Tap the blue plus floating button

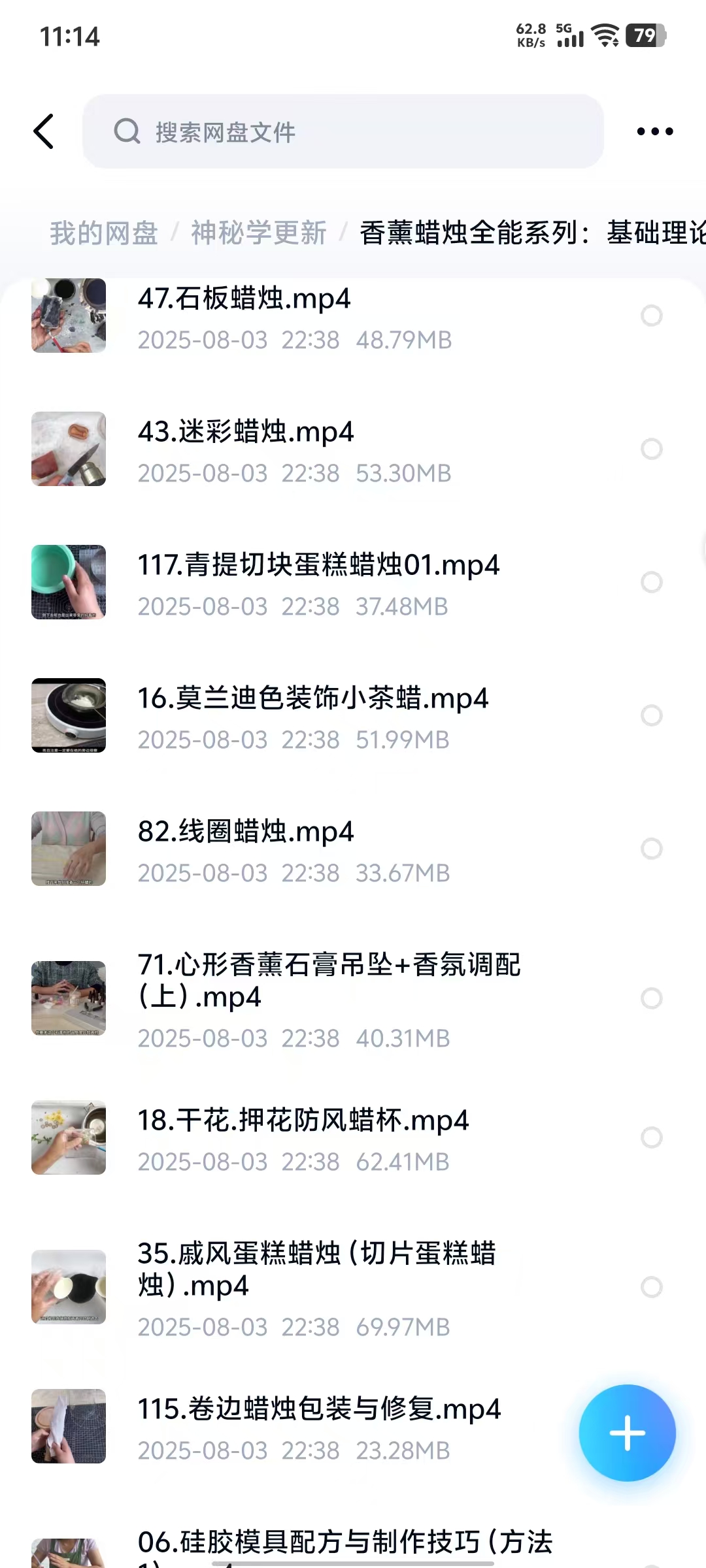click(x=627, y=1433)
